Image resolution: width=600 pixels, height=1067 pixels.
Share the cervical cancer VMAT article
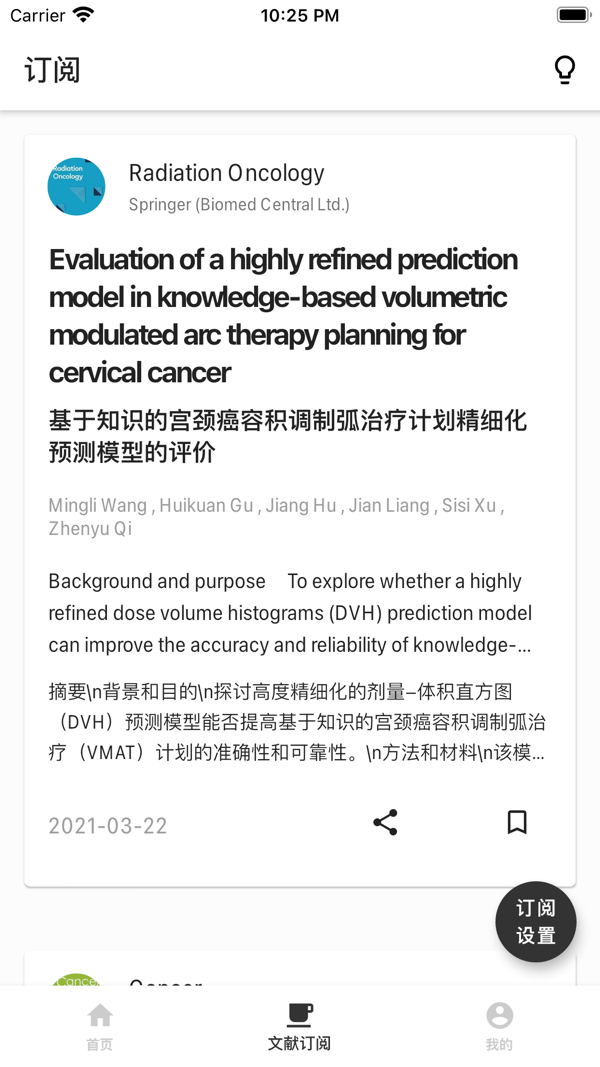point(385,823)
